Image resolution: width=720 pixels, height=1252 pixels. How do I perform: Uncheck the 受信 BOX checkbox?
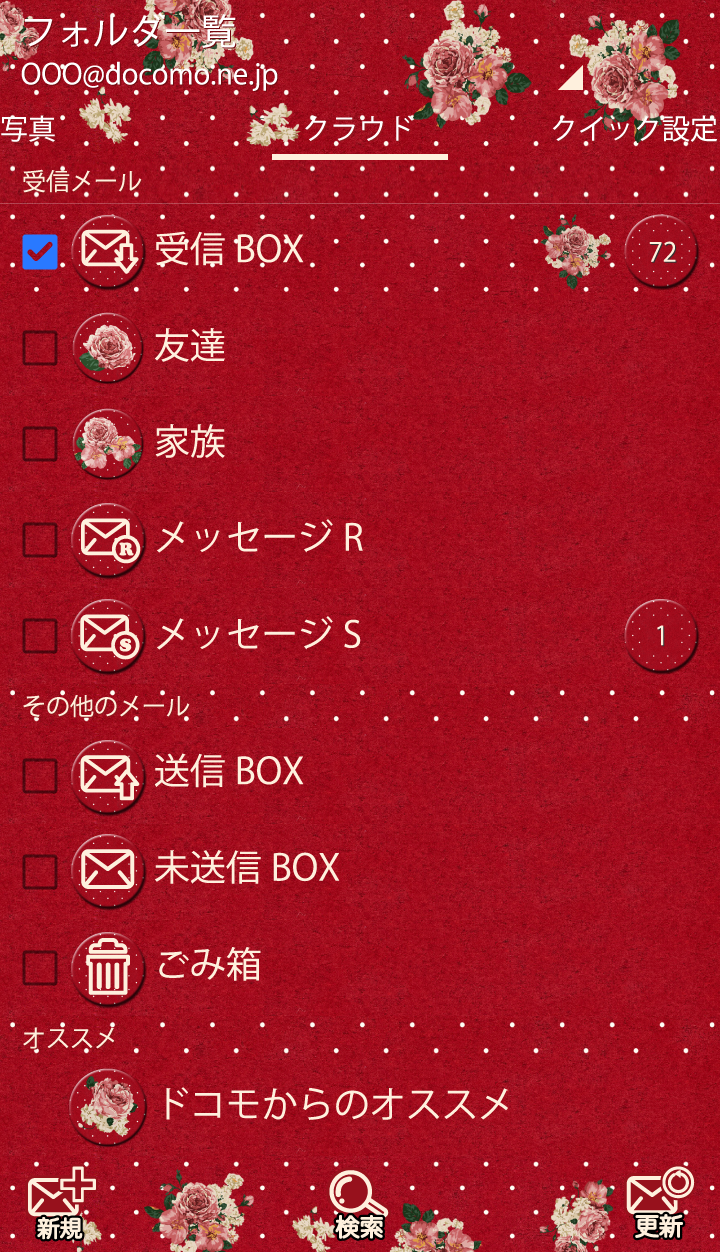40,252
